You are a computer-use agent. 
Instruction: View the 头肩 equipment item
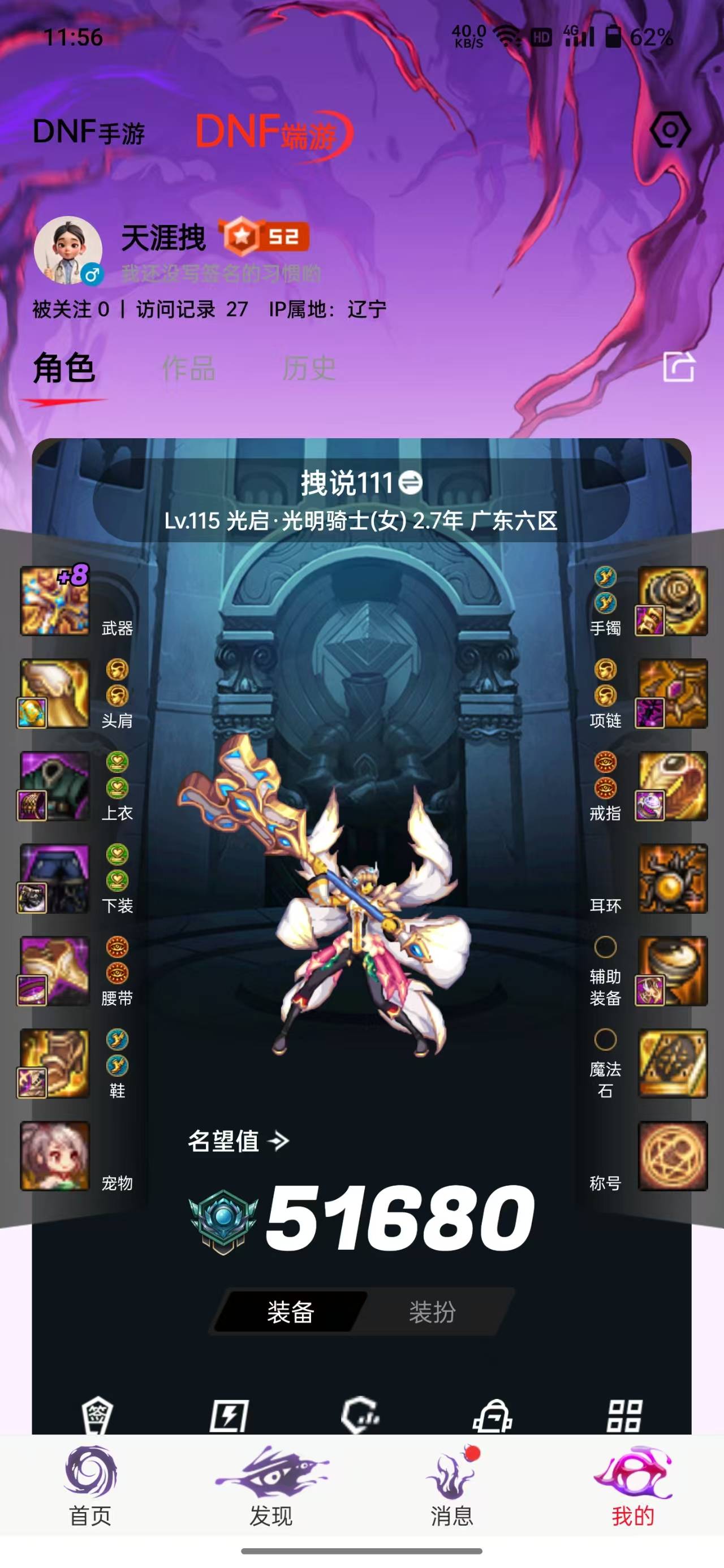click(x=55, y=693)
